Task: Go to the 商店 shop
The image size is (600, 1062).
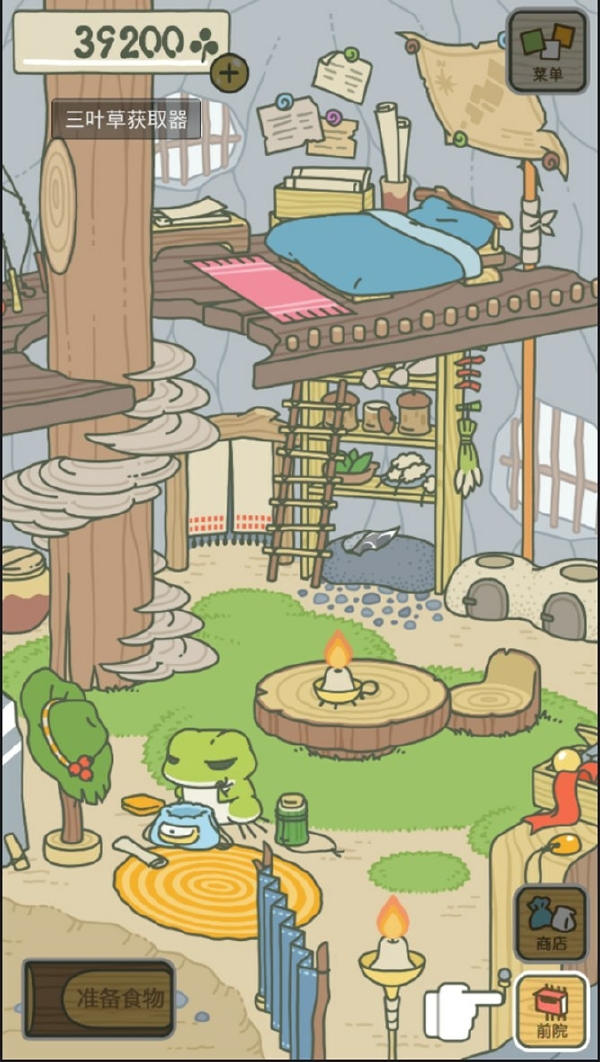Action: [x=551, y=922]
